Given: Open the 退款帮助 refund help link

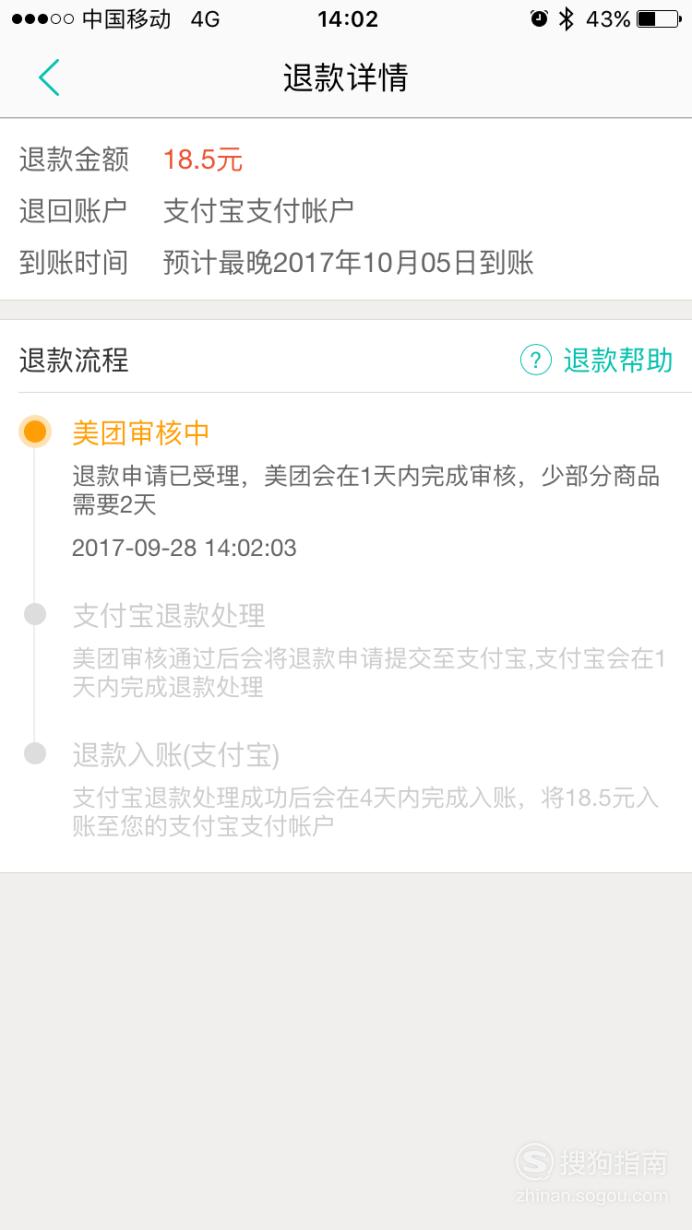Looking at the screenshot, I should click(x=597, y=360).
